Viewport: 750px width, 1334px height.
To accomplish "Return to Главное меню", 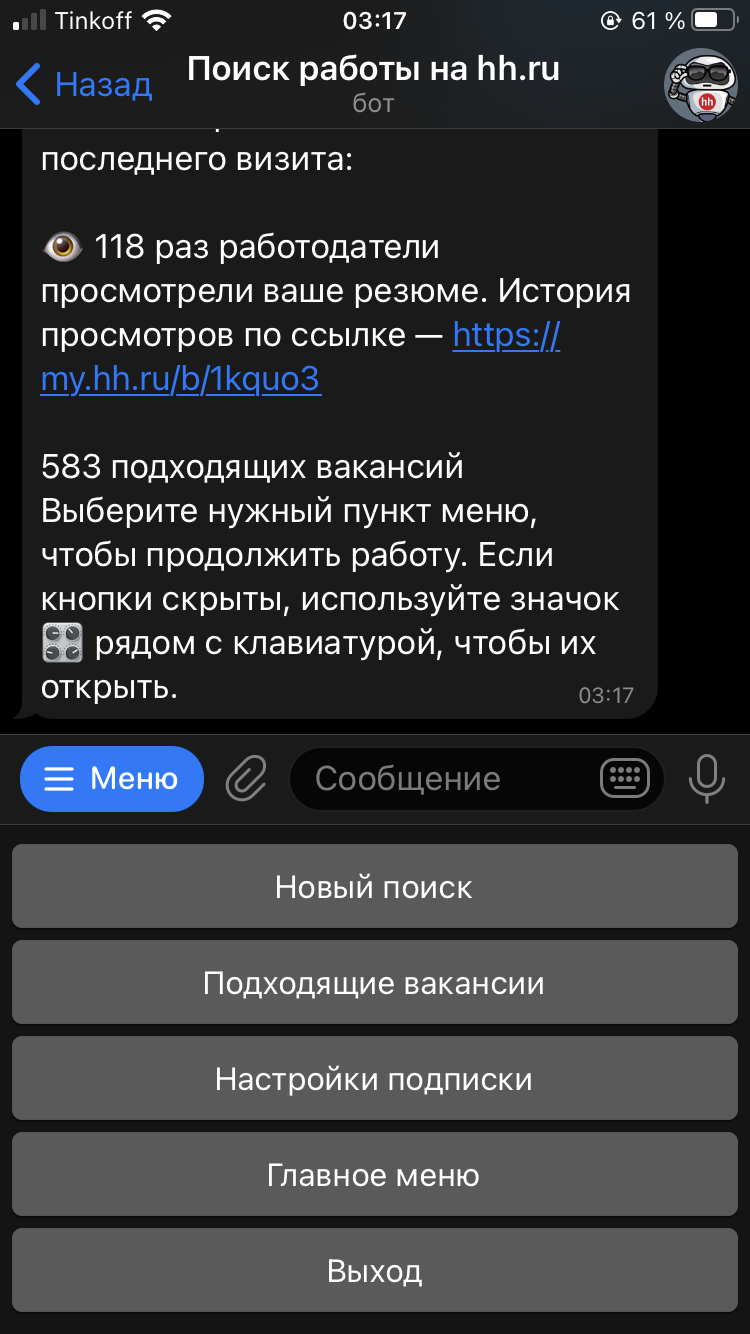I will tap(374, 1175).
